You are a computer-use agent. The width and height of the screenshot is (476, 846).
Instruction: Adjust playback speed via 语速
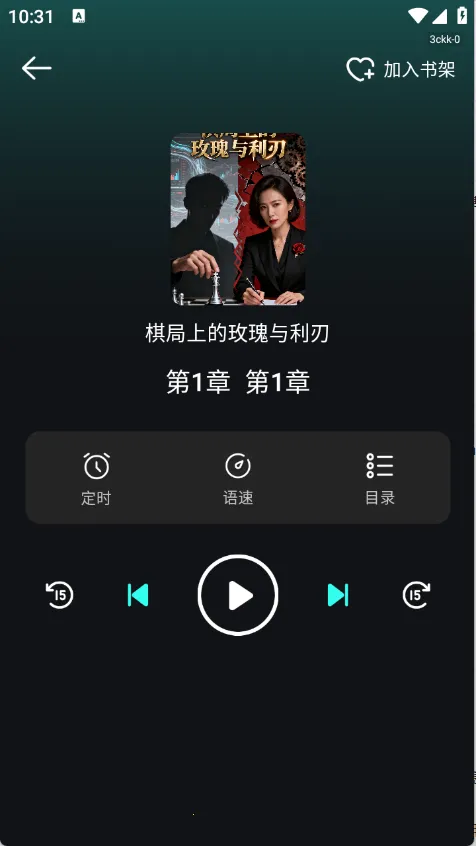click(238, 479)
